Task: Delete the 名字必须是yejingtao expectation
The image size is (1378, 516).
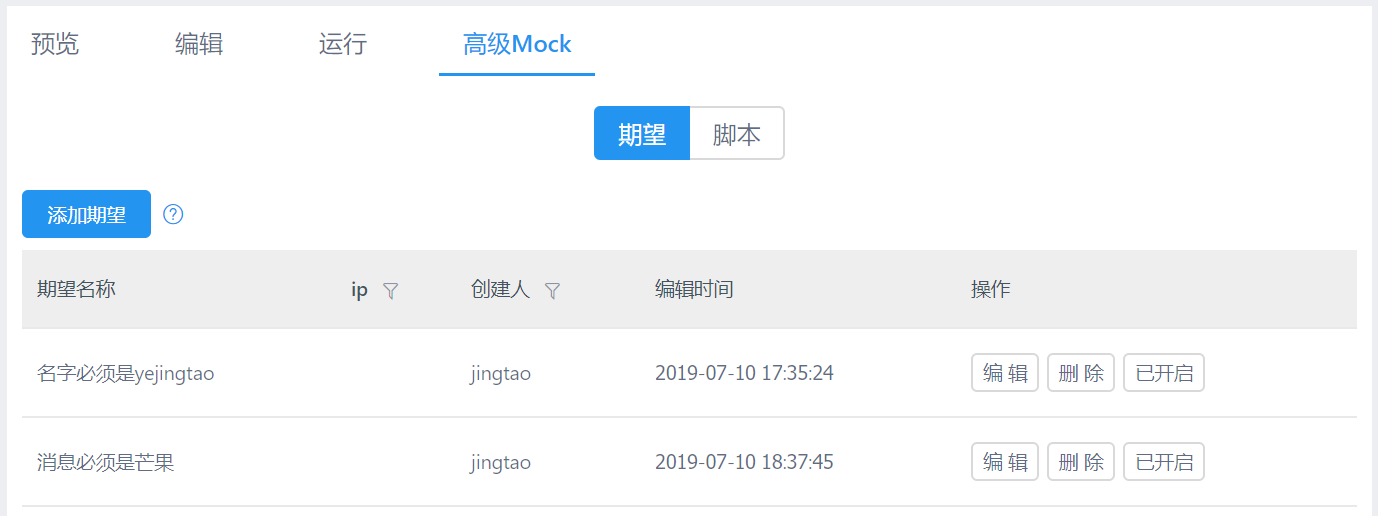Action: [1081, 373]
